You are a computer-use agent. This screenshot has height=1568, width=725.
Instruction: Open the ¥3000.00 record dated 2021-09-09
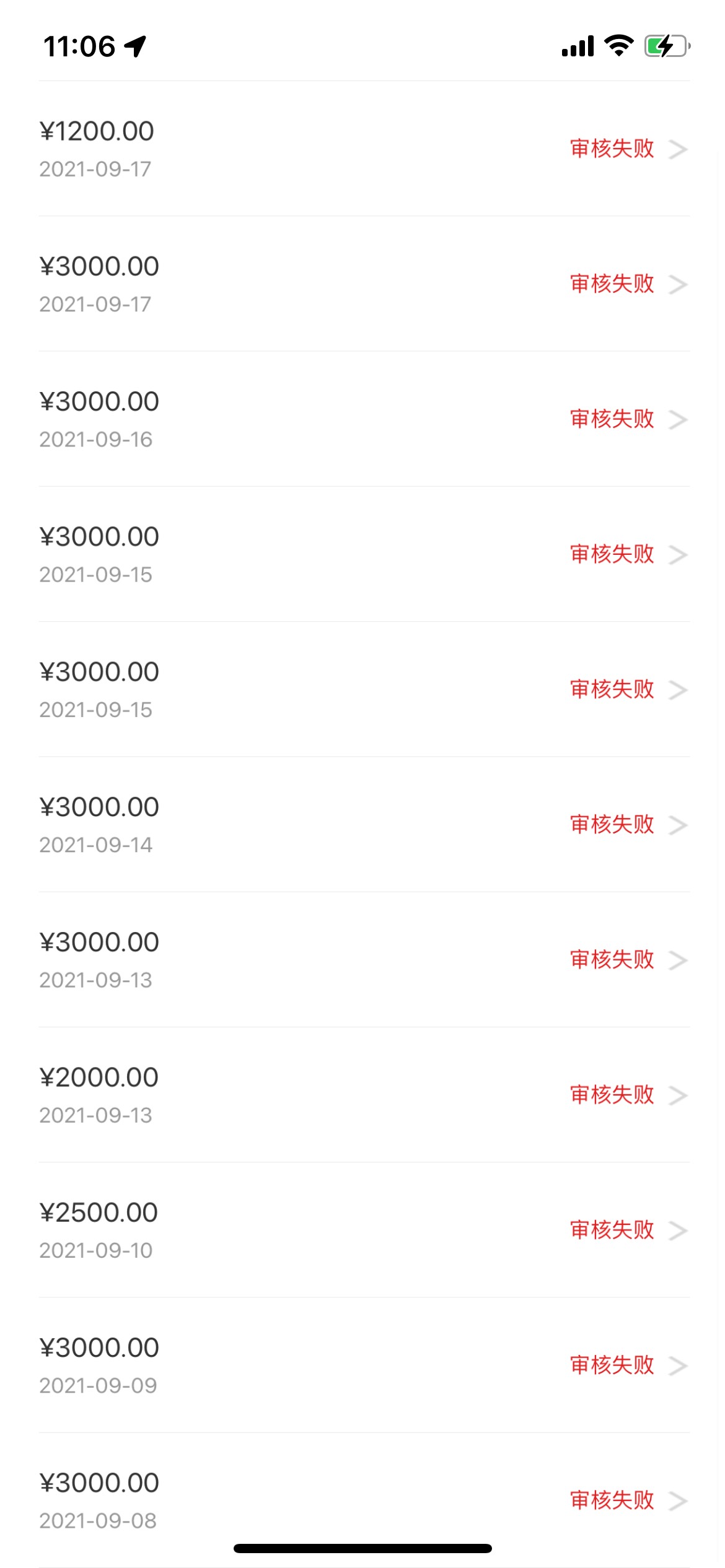pos(364,1365)
